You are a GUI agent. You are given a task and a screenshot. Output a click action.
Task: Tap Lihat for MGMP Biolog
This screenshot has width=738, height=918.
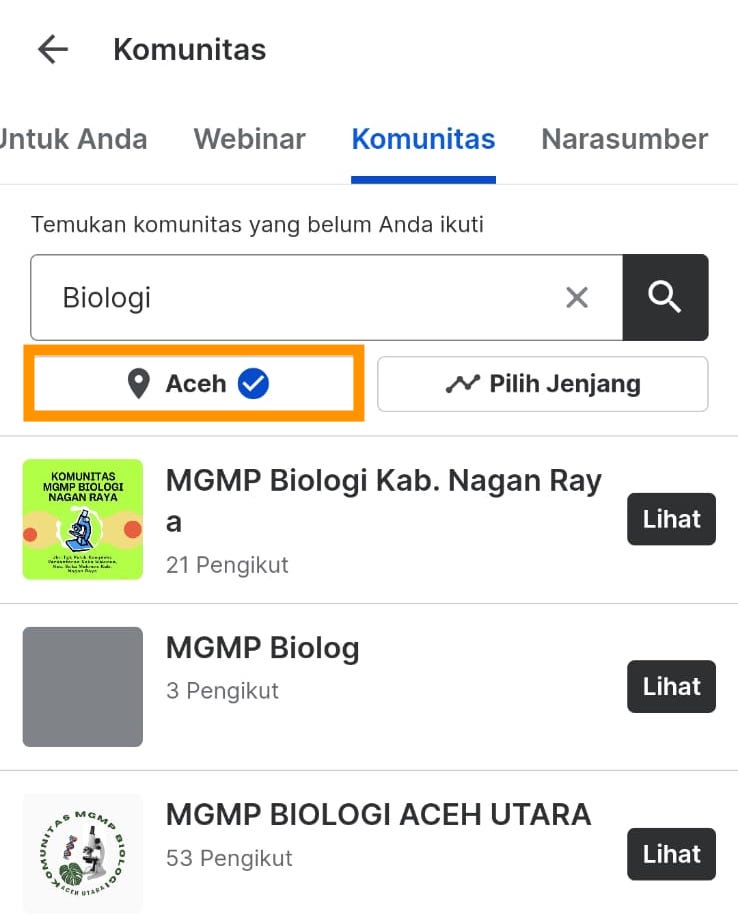point(671,686)
